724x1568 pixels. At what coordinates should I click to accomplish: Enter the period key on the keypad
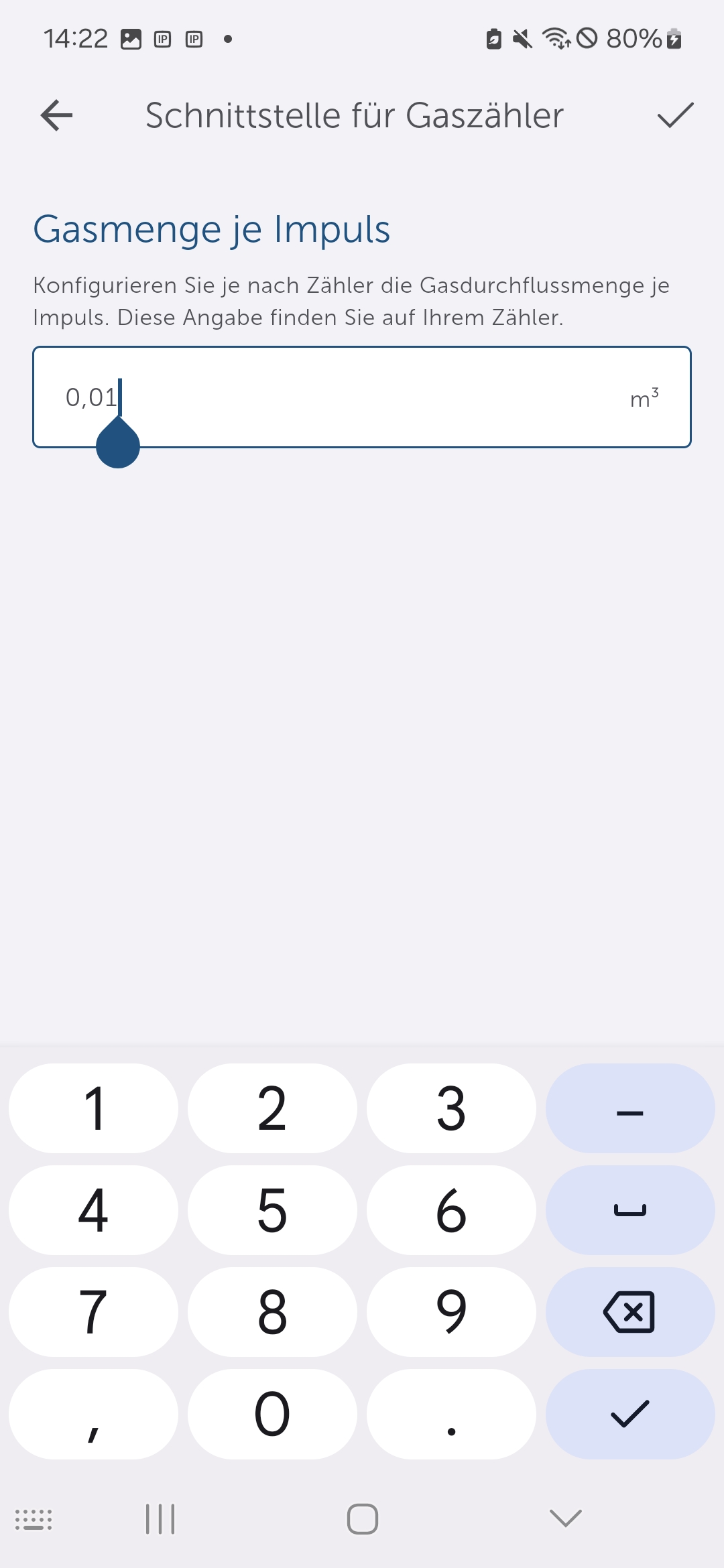(451, 1414)
